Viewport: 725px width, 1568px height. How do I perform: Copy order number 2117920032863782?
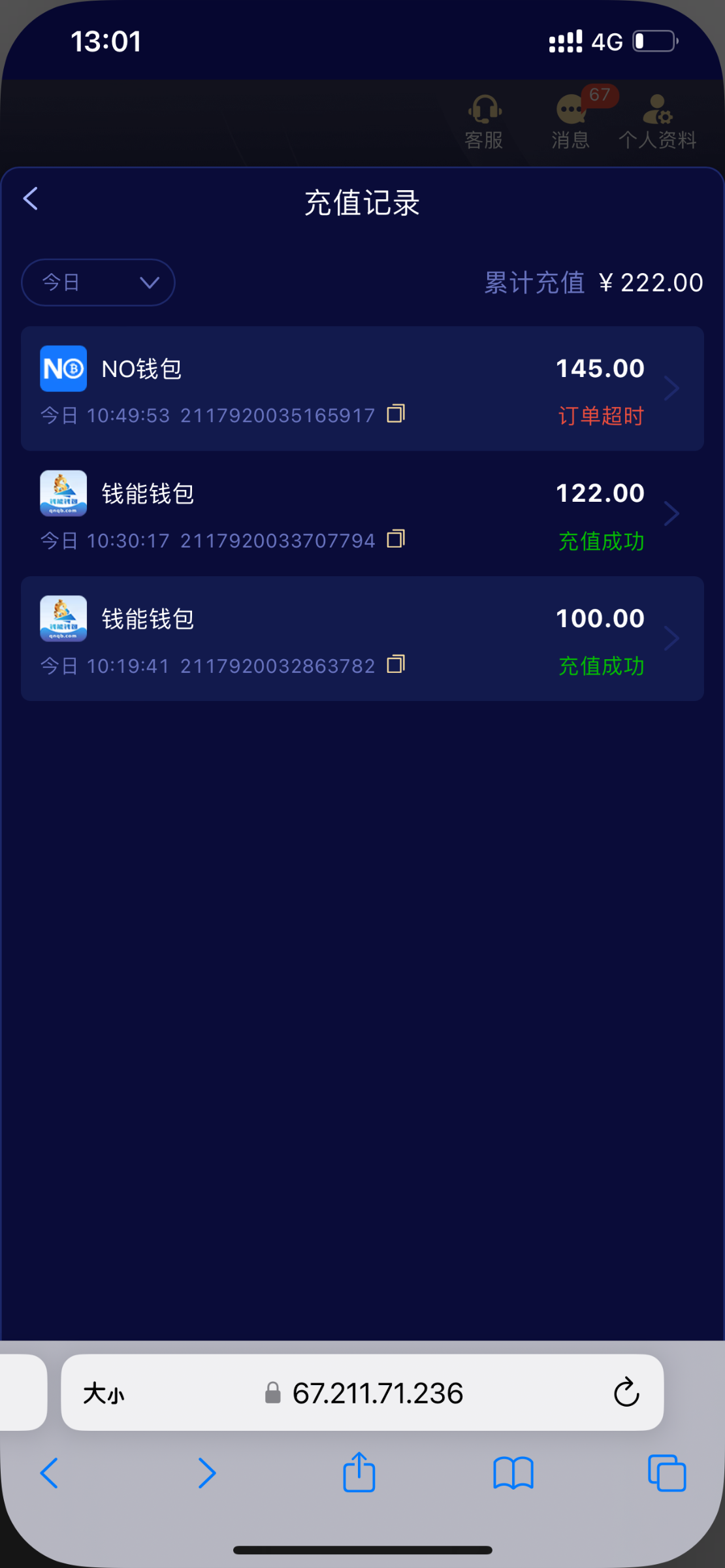pos(396,664)
